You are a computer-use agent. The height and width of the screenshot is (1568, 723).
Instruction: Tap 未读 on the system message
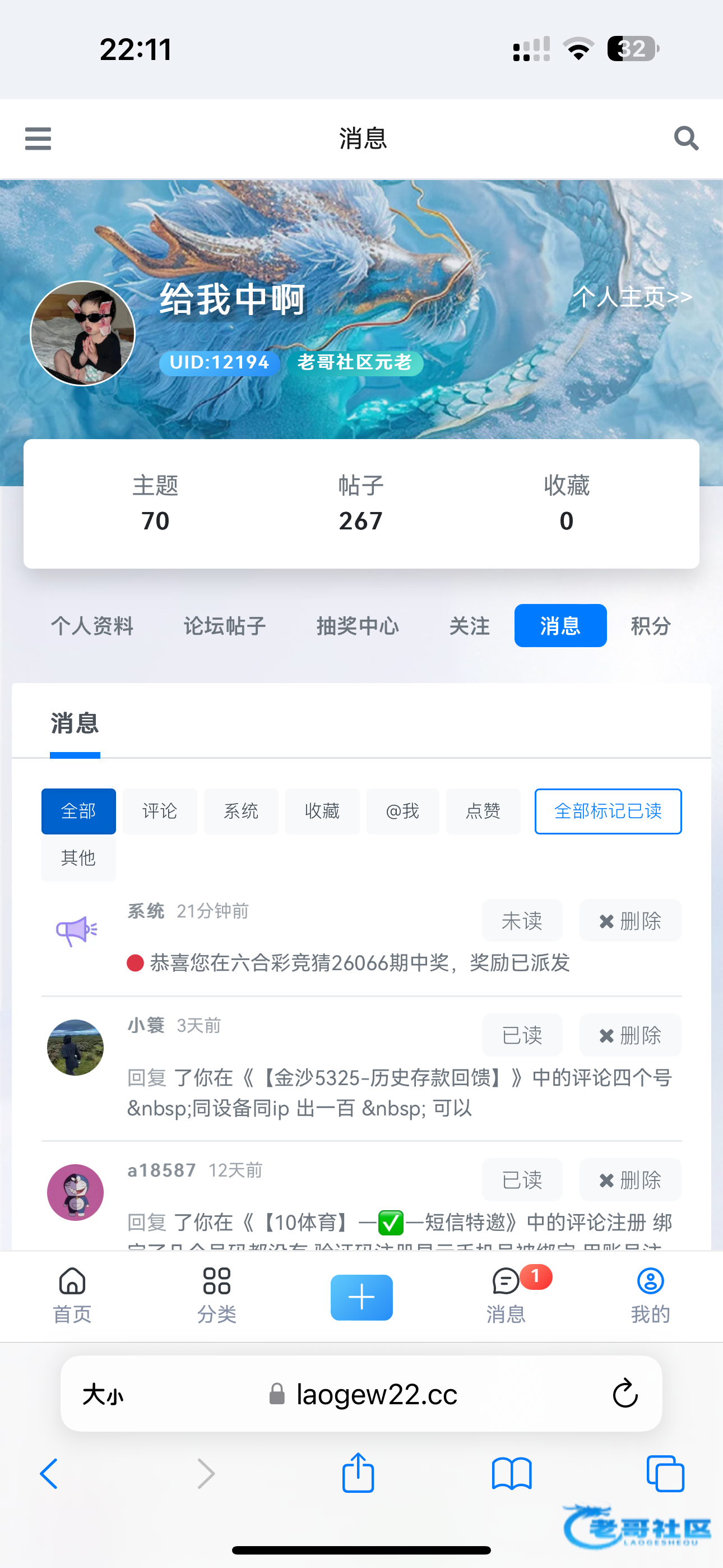(x=522, y=920)
